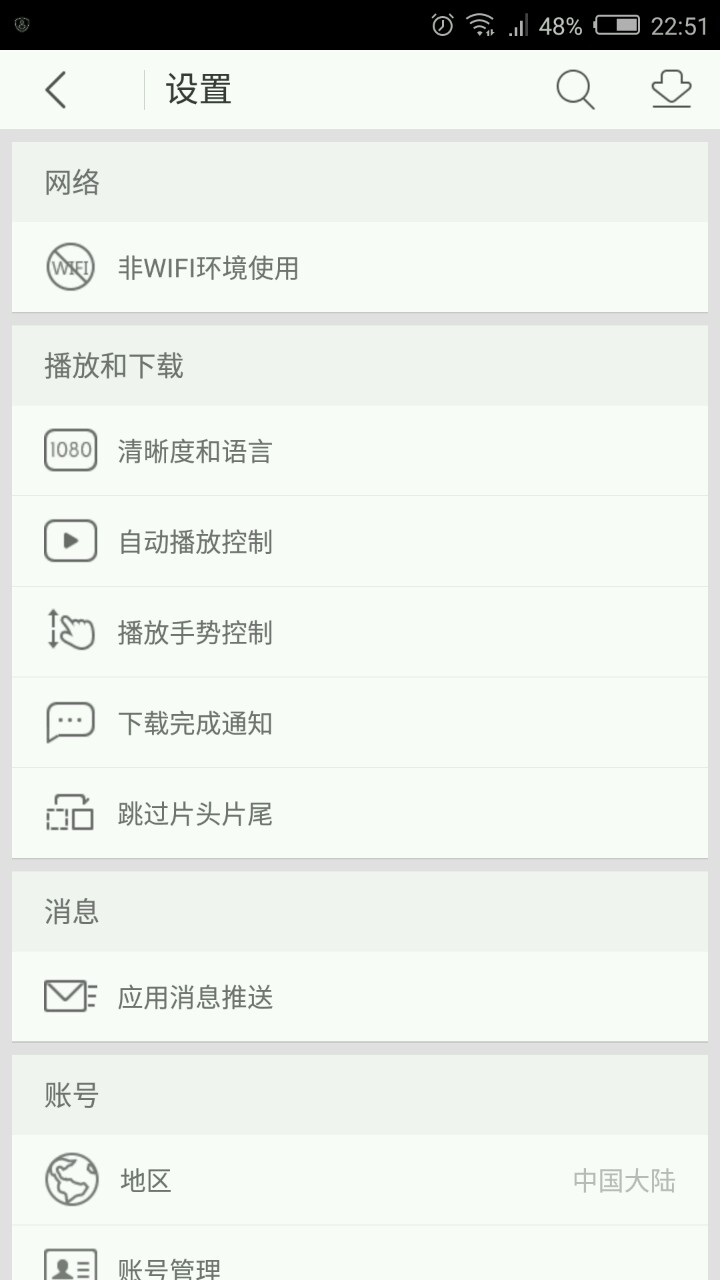Open 清晰度和语言 settings
720x1280 pixels.
click(x=359, y=451)
